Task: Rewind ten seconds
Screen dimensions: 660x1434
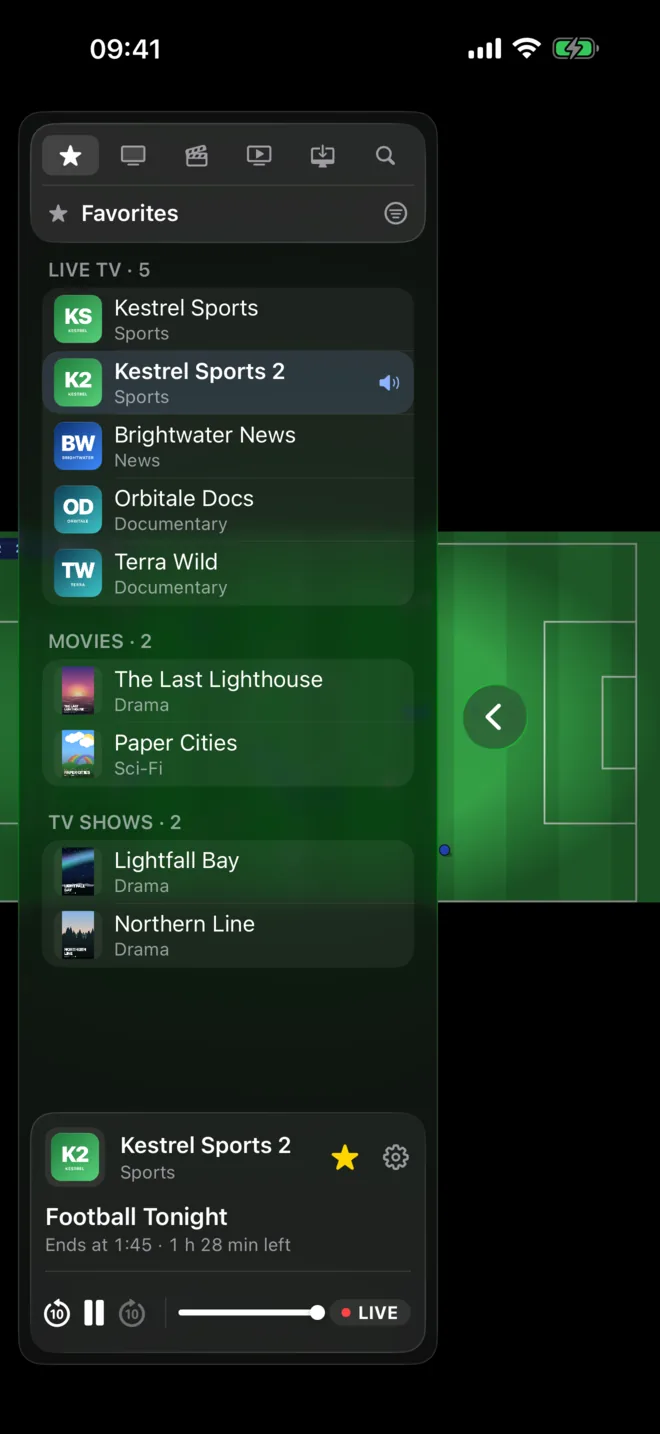Action: tap(57, 1313)
